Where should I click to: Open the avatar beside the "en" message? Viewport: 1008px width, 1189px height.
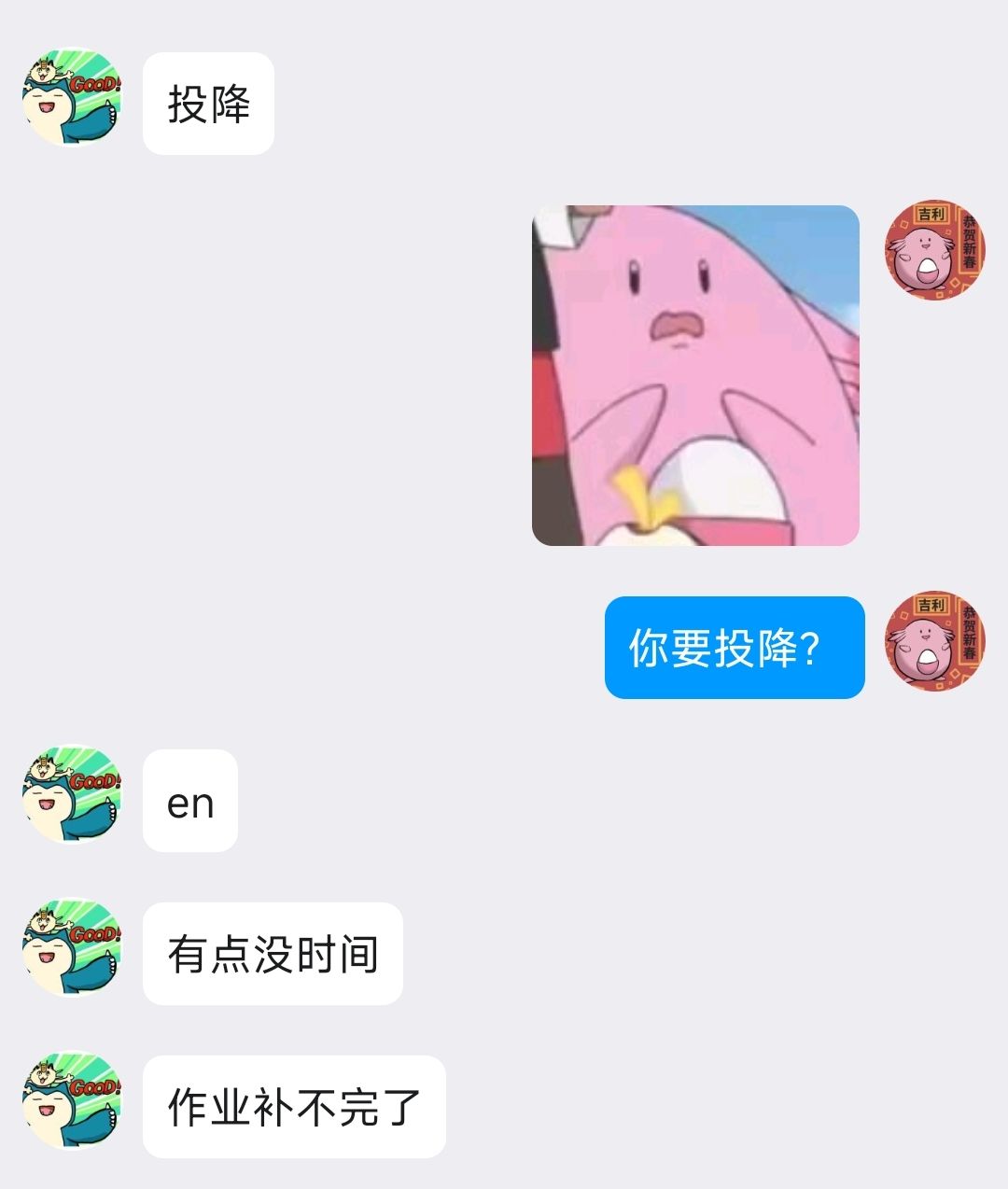(72, 794)
